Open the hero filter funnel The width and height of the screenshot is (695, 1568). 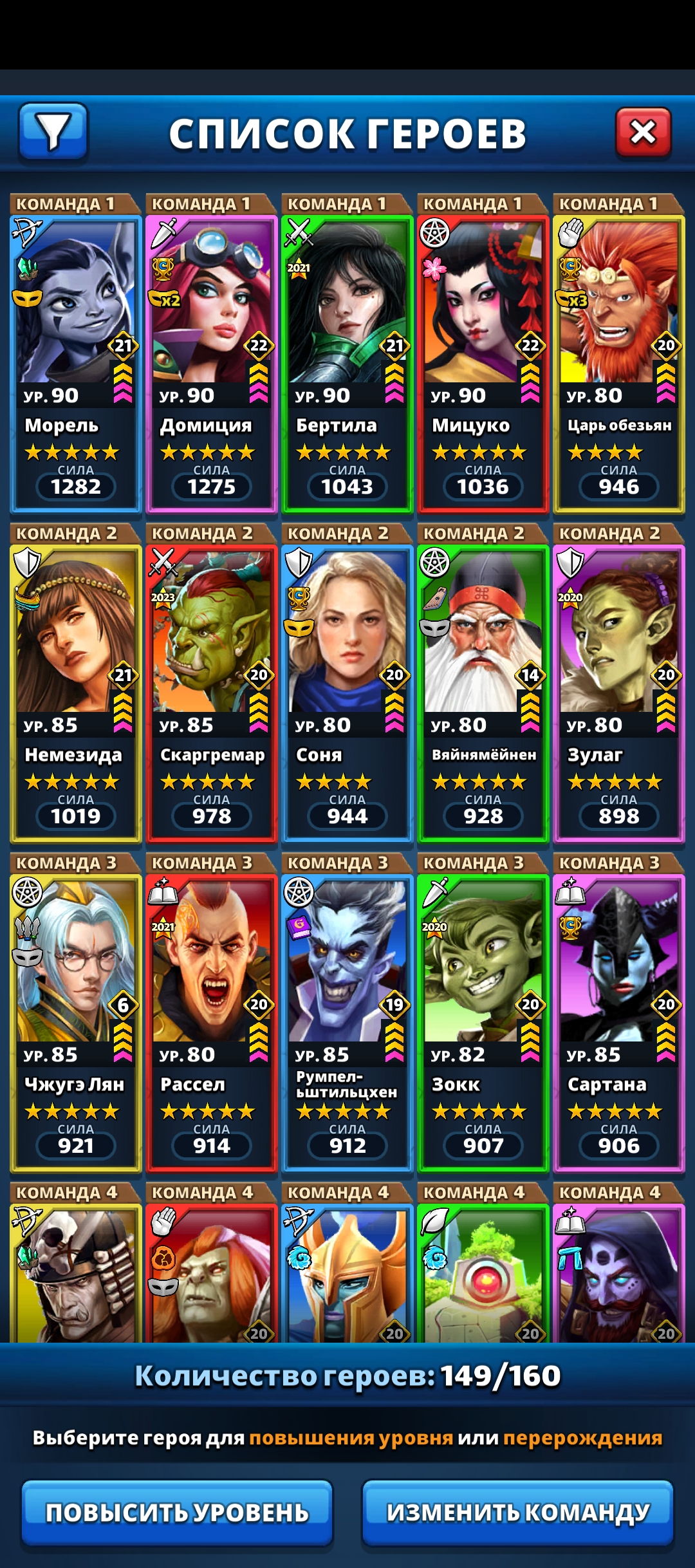coord(53,131)
